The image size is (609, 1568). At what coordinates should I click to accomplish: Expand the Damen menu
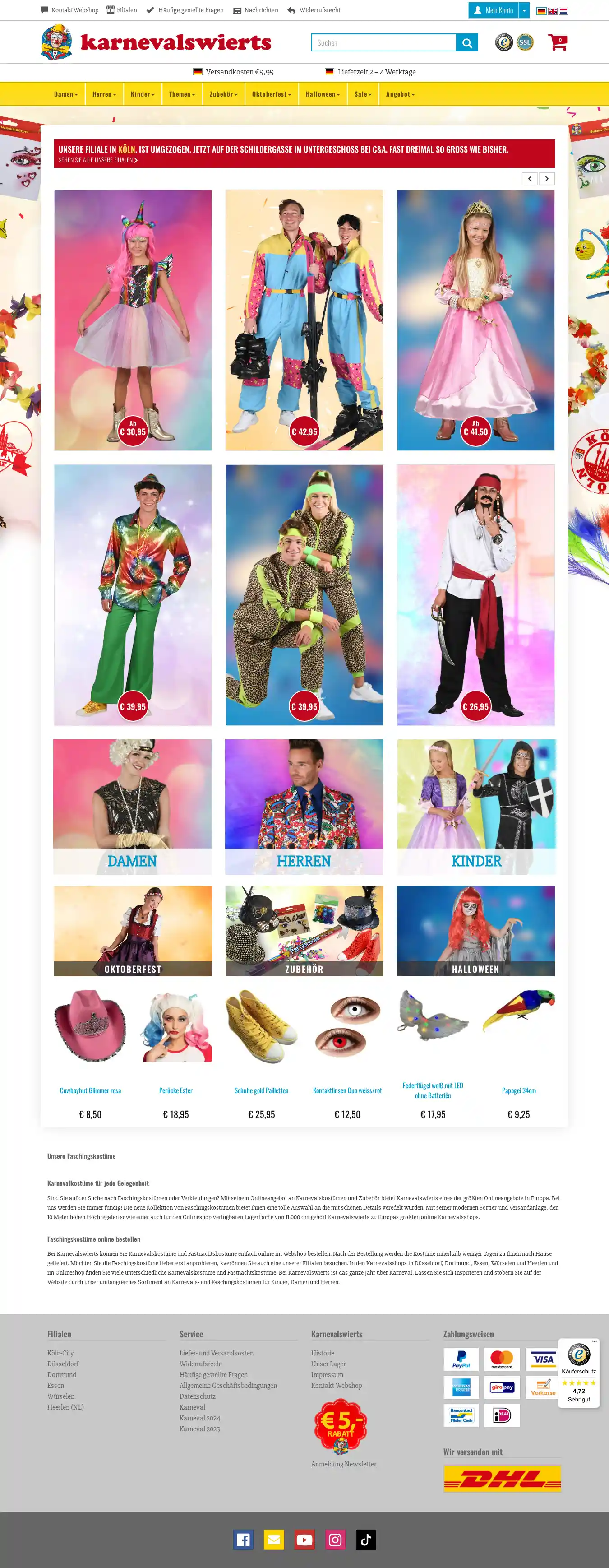[x=66, y=94]
